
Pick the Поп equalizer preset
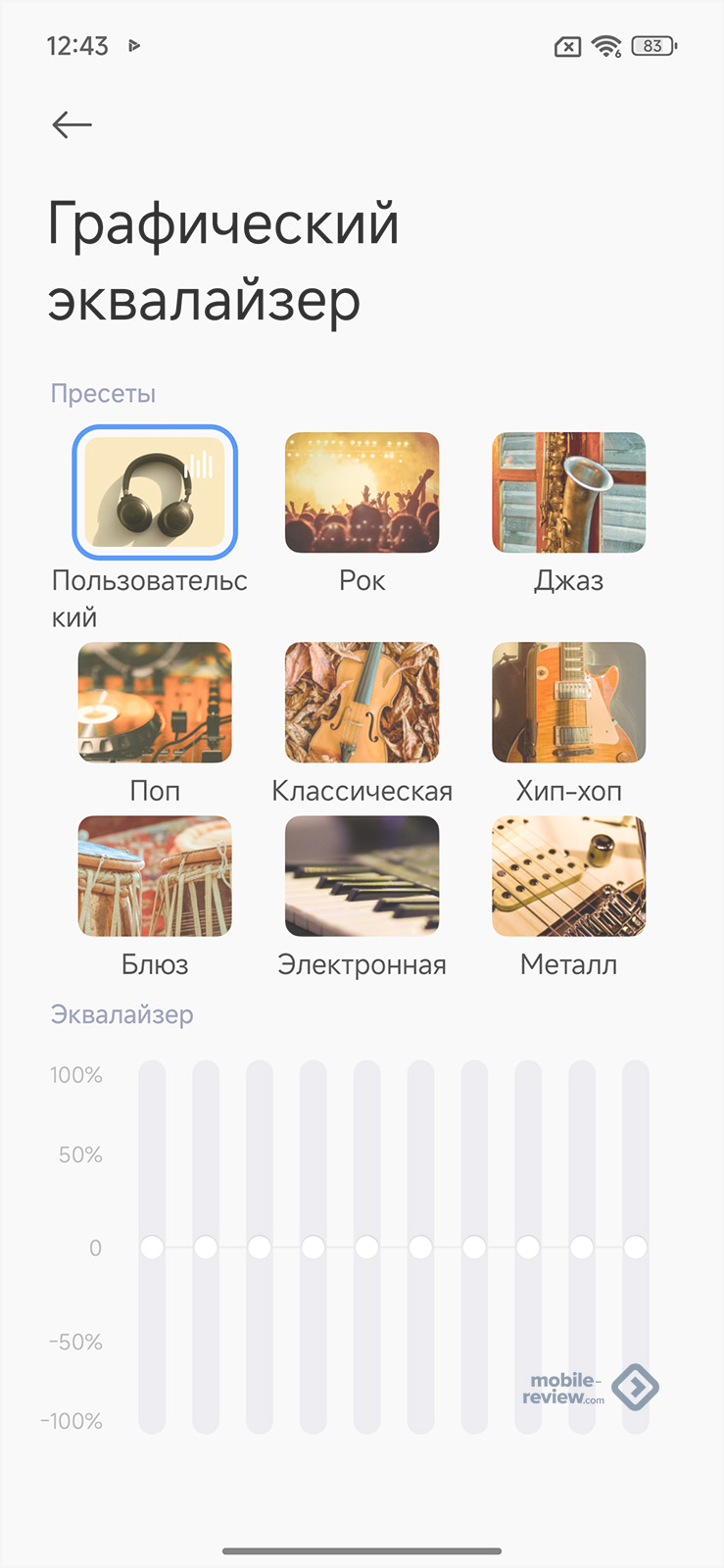click(155, 702)
